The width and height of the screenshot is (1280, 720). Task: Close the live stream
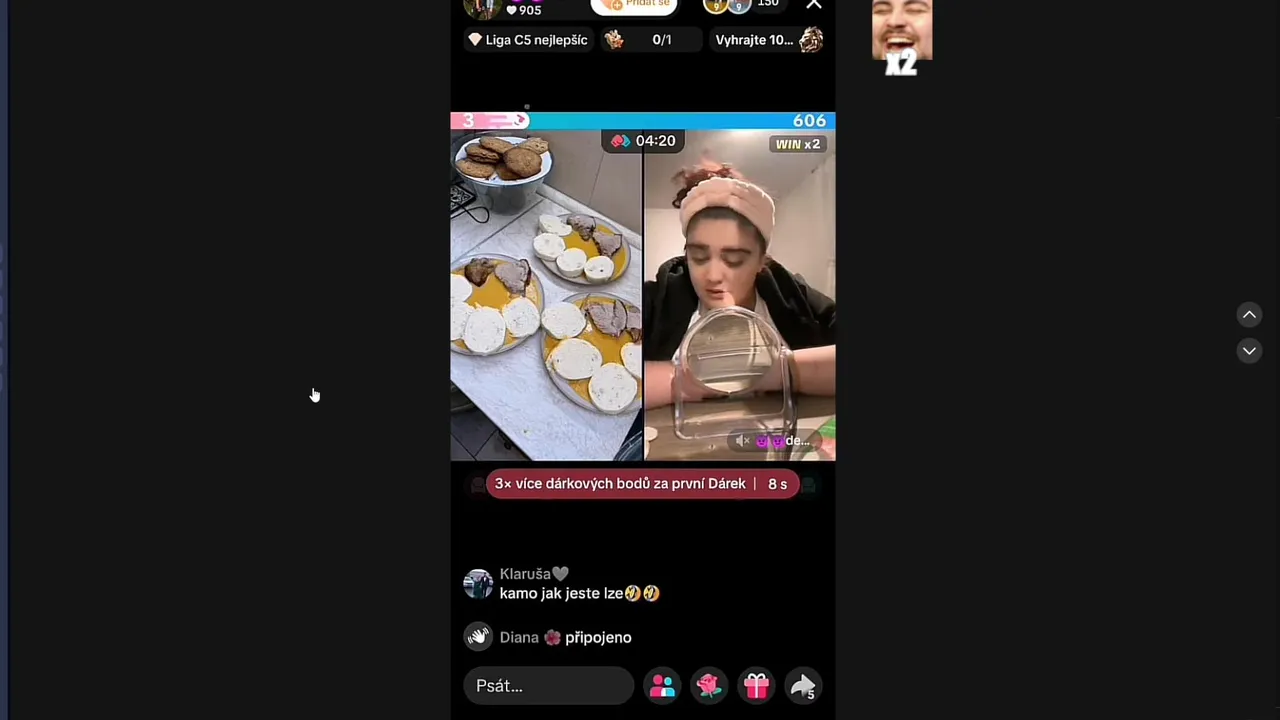click(x=814, y=5)
